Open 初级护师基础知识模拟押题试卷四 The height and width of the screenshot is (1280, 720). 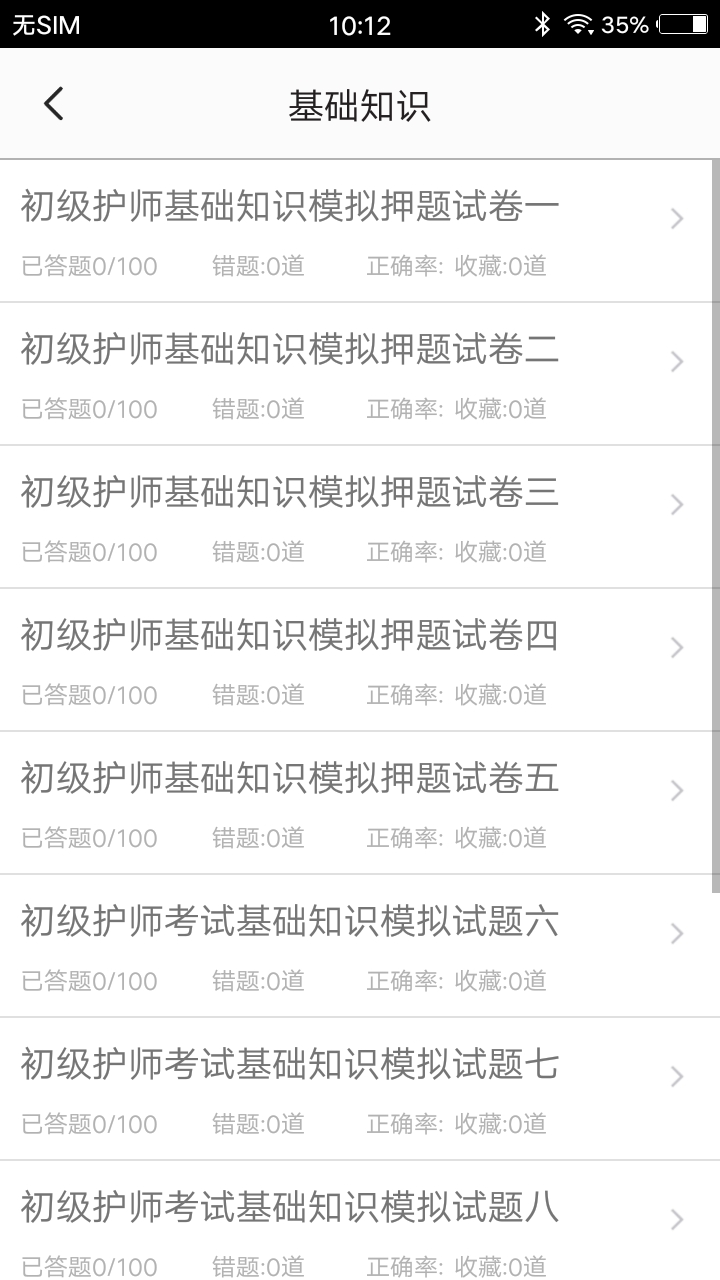click(x=290, y=634)
